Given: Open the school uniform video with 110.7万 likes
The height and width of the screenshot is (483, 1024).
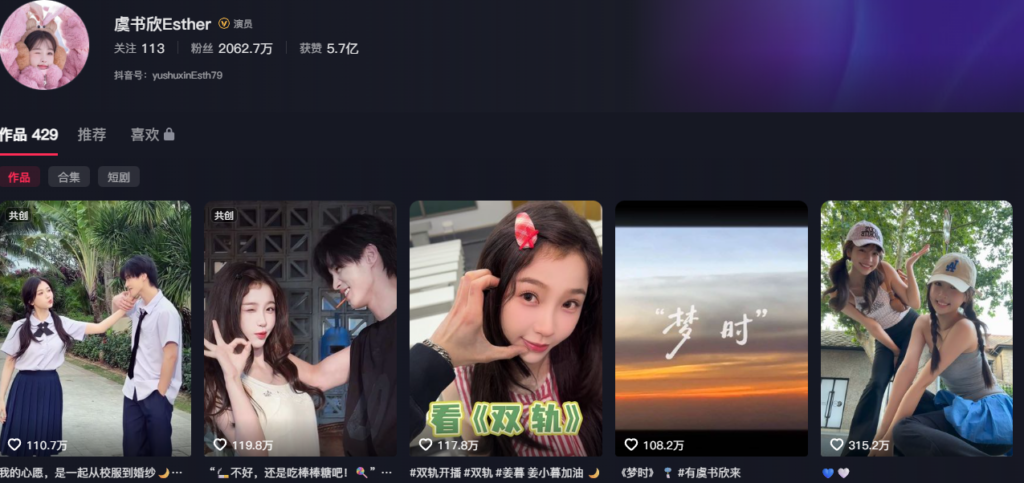Looking at the screenshot, I should pos(95,328).
